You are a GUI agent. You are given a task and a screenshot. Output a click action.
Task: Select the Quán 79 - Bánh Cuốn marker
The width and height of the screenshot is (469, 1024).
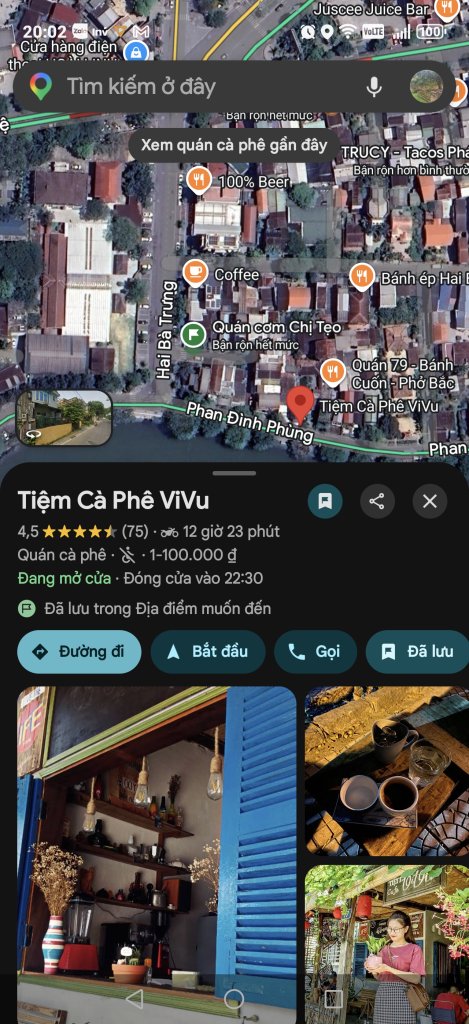(333, 372)
